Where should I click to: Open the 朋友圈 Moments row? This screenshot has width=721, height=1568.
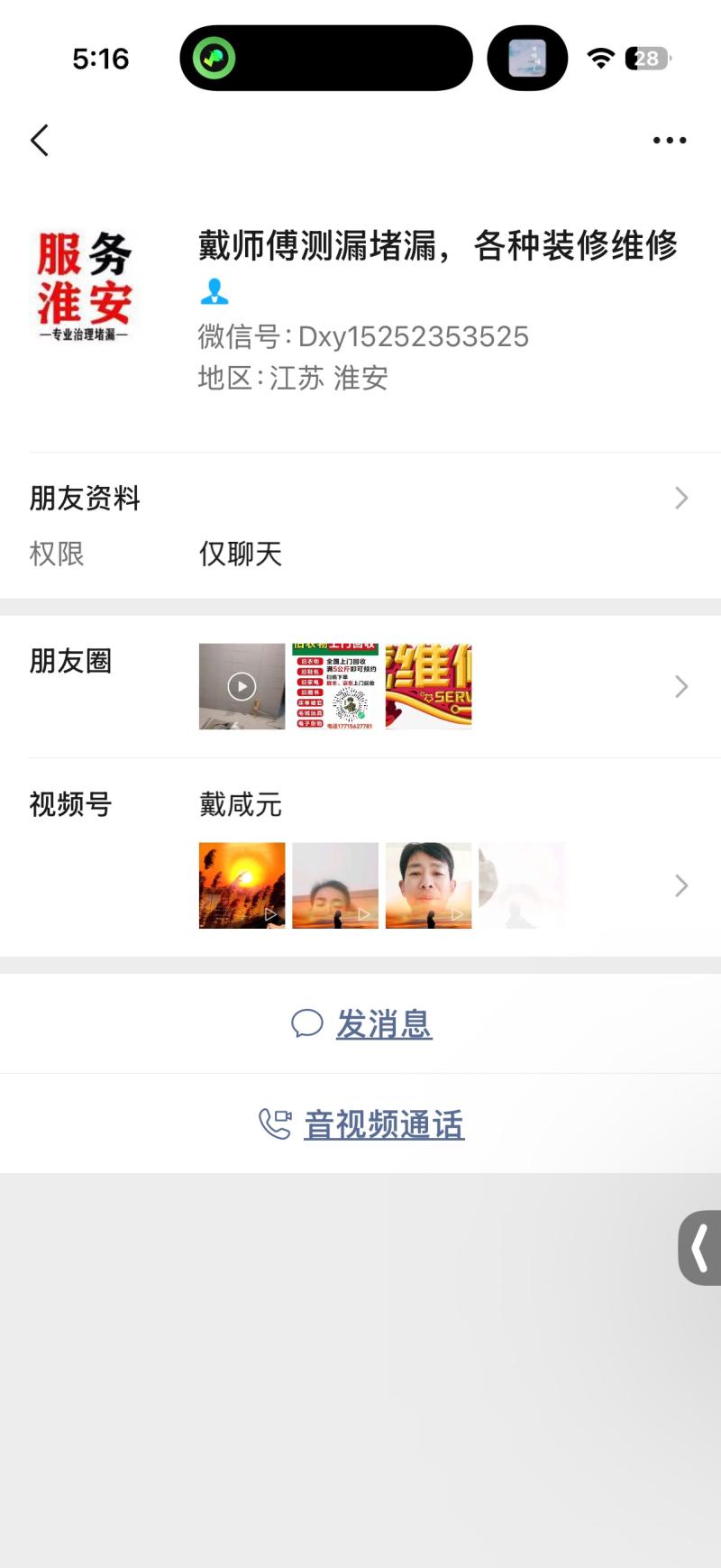tap(360, 687)
